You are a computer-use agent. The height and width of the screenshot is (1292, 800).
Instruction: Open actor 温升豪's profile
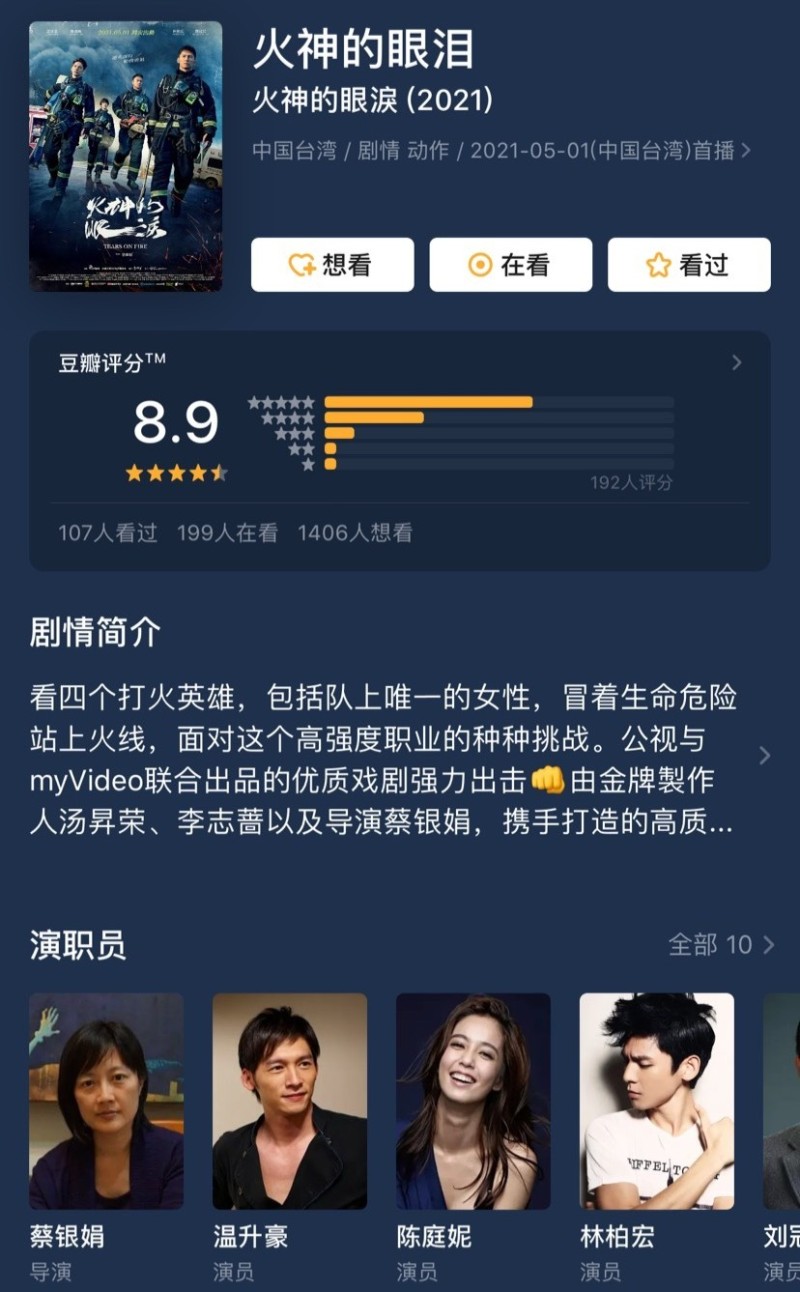[x=290, y=1137]
